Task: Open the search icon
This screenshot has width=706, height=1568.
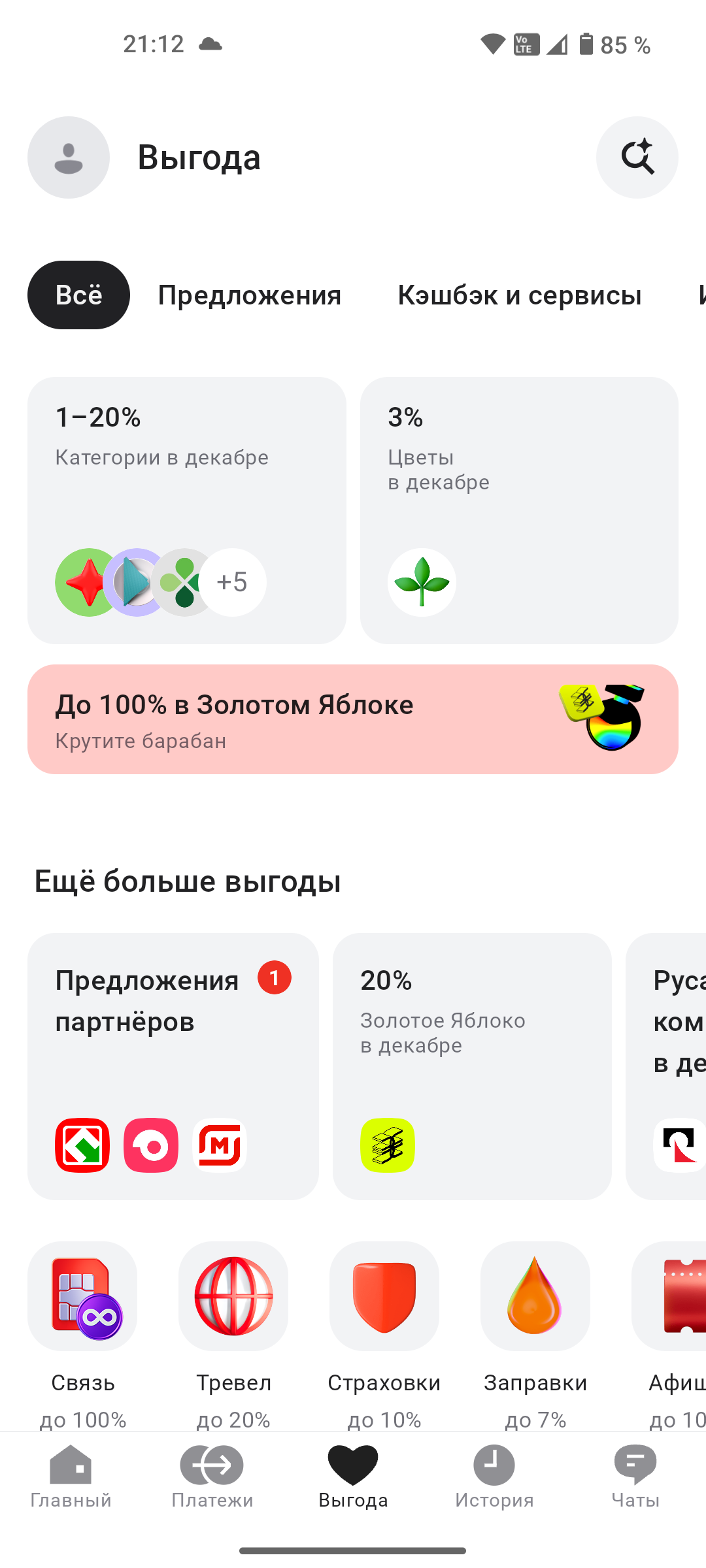Action: (x=637, y=157)
